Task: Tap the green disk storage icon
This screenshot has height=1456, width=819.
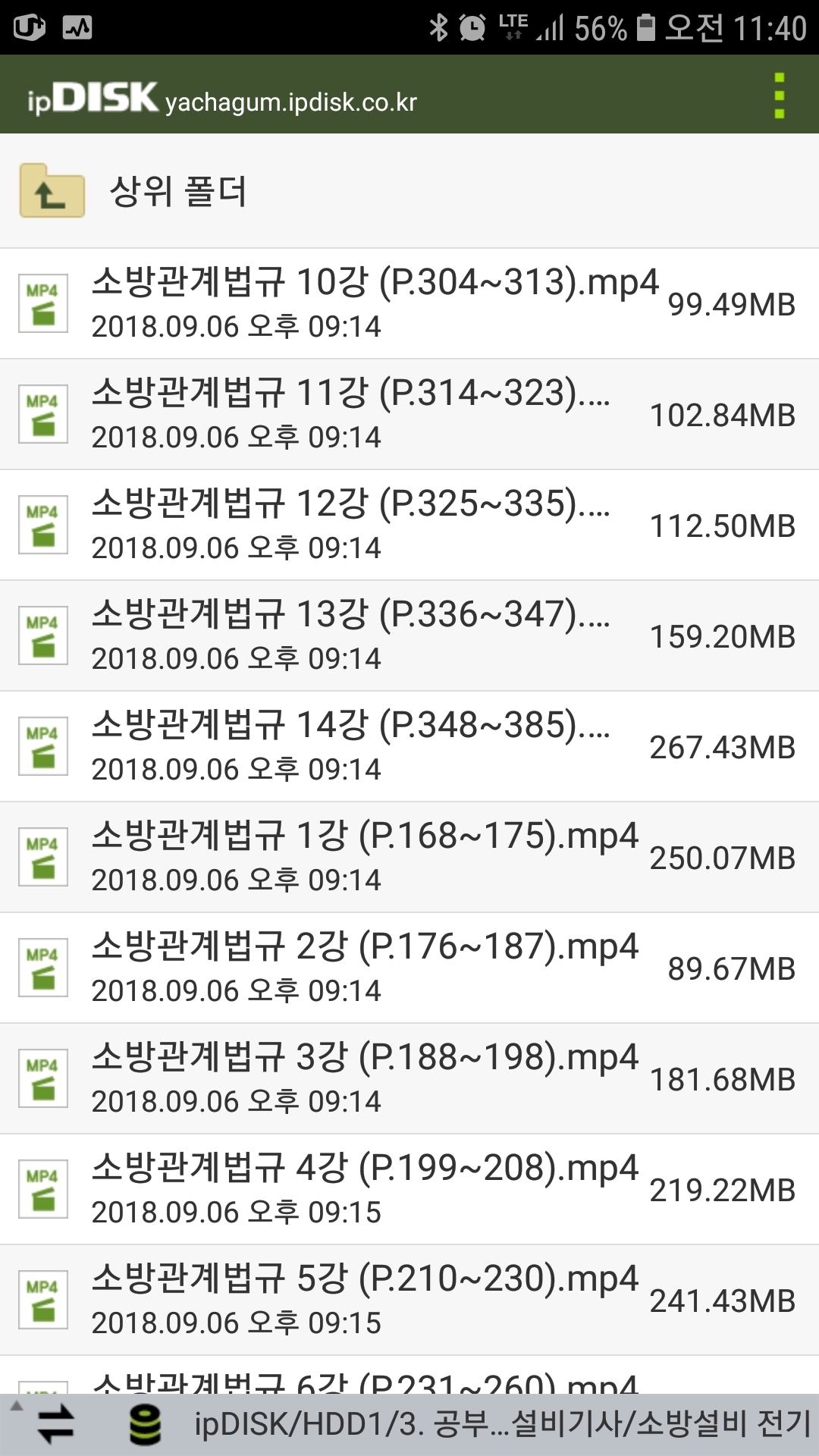Action: [145, 1424]
